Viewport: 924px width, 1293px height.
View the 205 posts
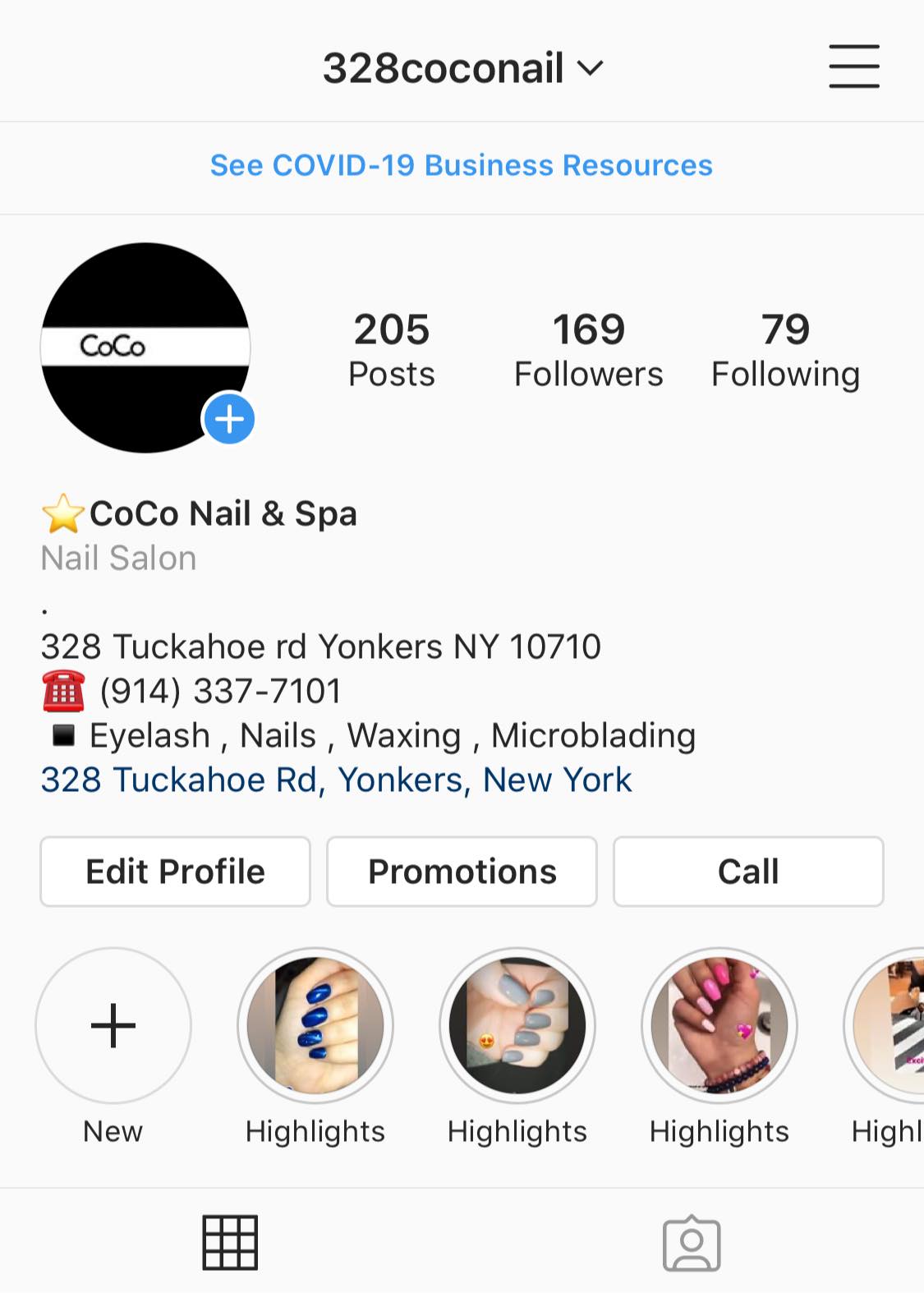pos(391,349)
